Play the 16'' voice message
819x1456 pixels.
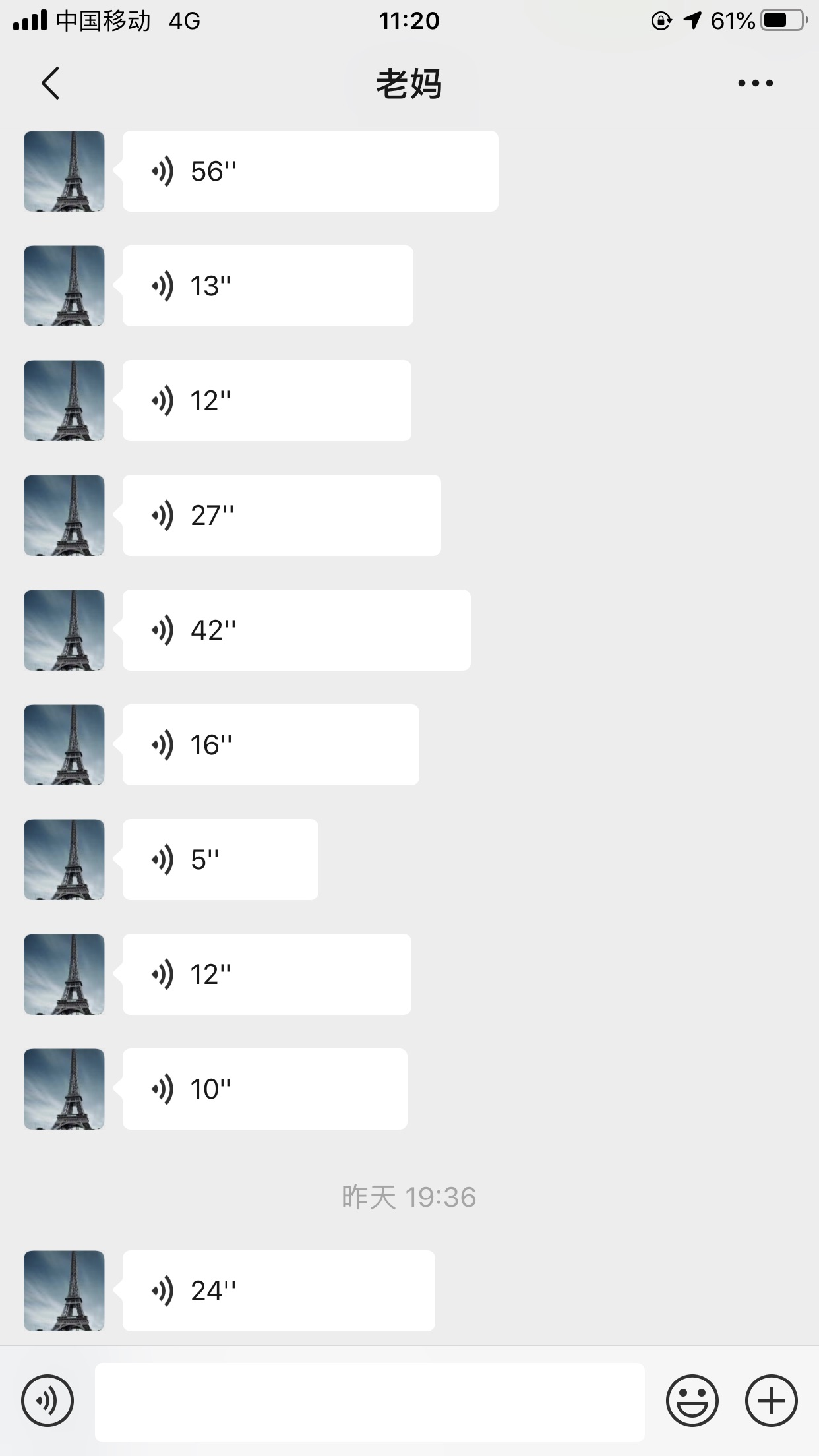click(x=271, y=745)
